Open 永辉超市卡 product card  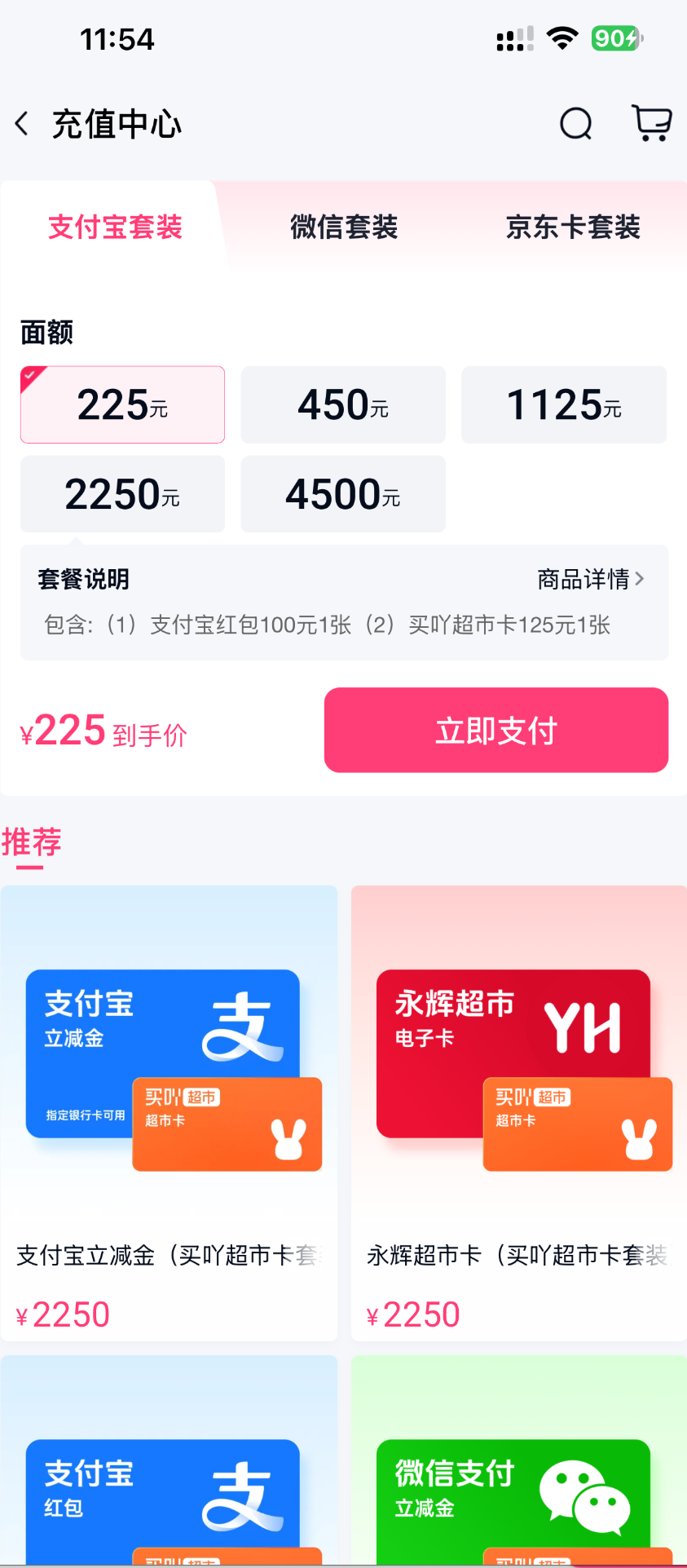tap(519, 1112)
